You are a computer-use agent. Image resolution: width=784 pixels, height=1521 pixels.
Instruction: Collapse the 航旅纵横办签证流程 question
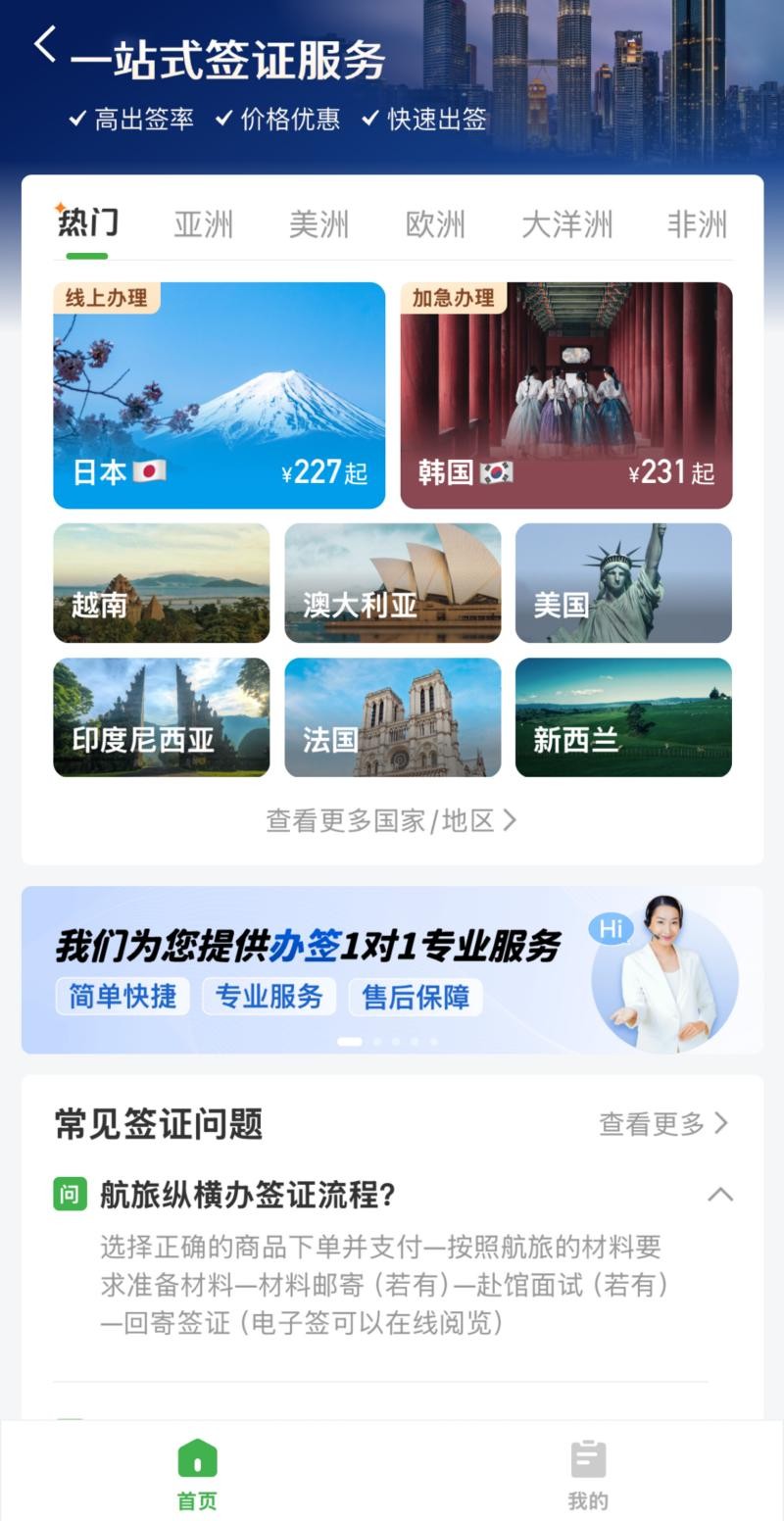(720, 1194)
